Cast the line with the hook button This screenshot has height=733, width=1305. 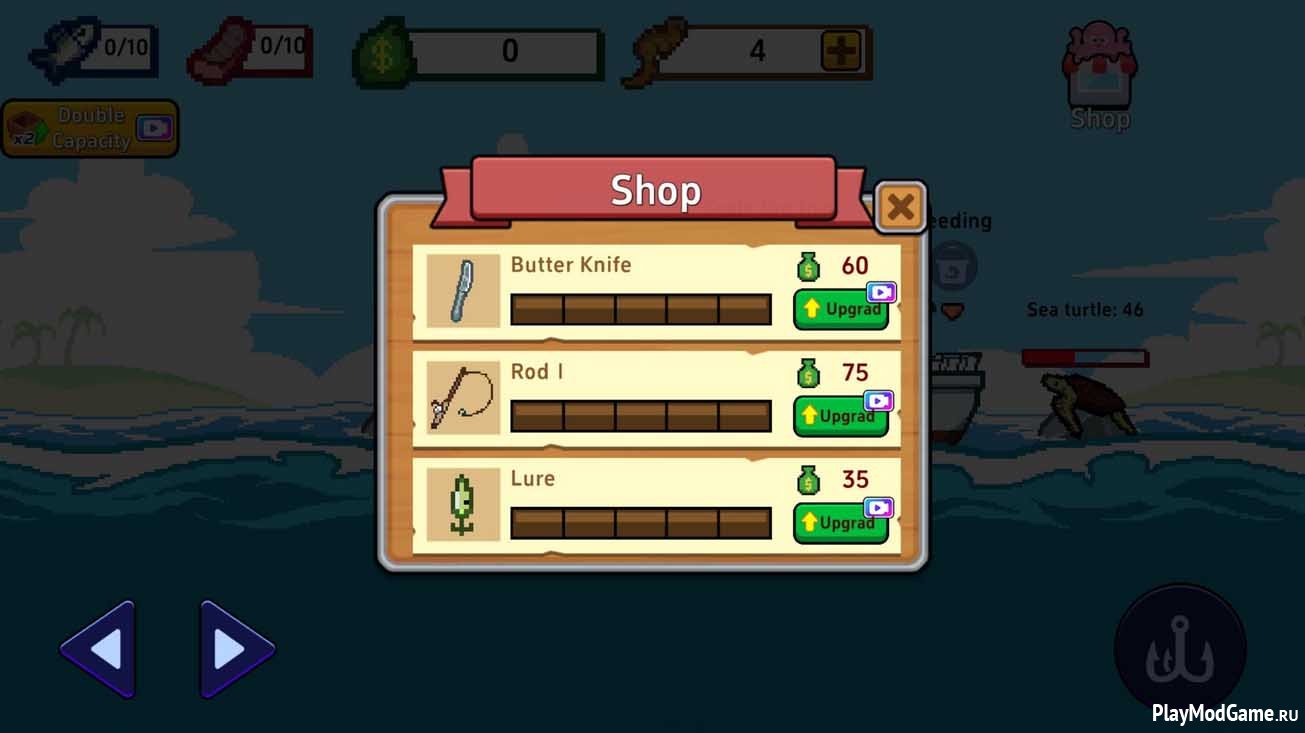tap(1180, 648)
